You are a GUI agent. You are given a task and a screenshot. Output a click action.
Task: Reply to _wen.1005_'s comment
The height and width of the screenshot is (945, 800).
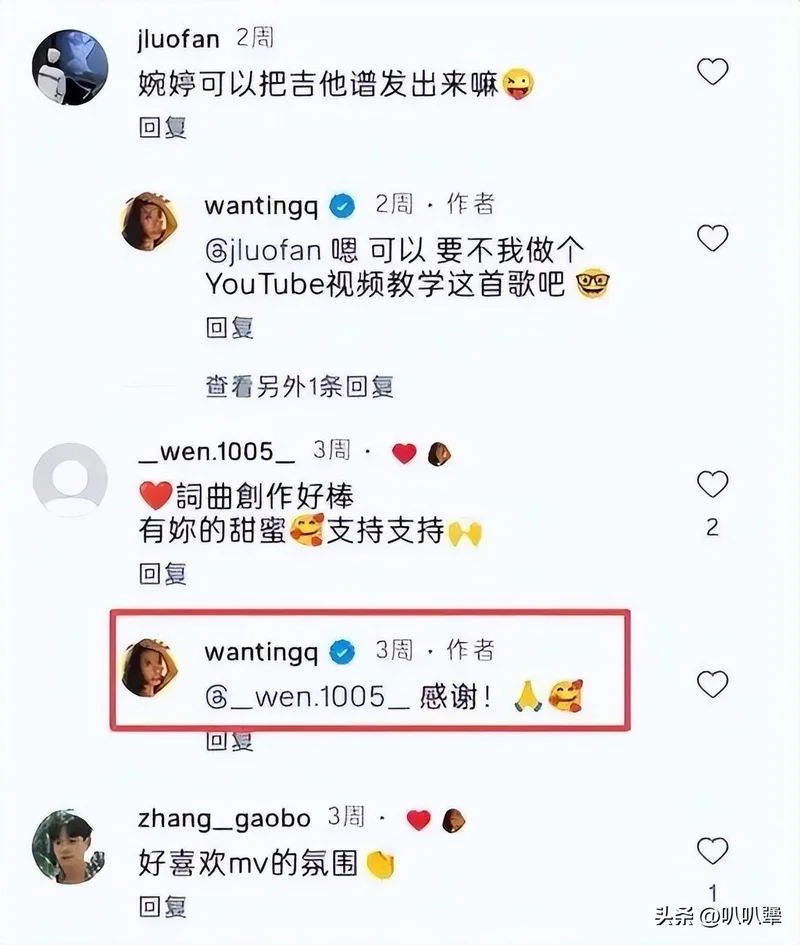[x=162, y=573]
